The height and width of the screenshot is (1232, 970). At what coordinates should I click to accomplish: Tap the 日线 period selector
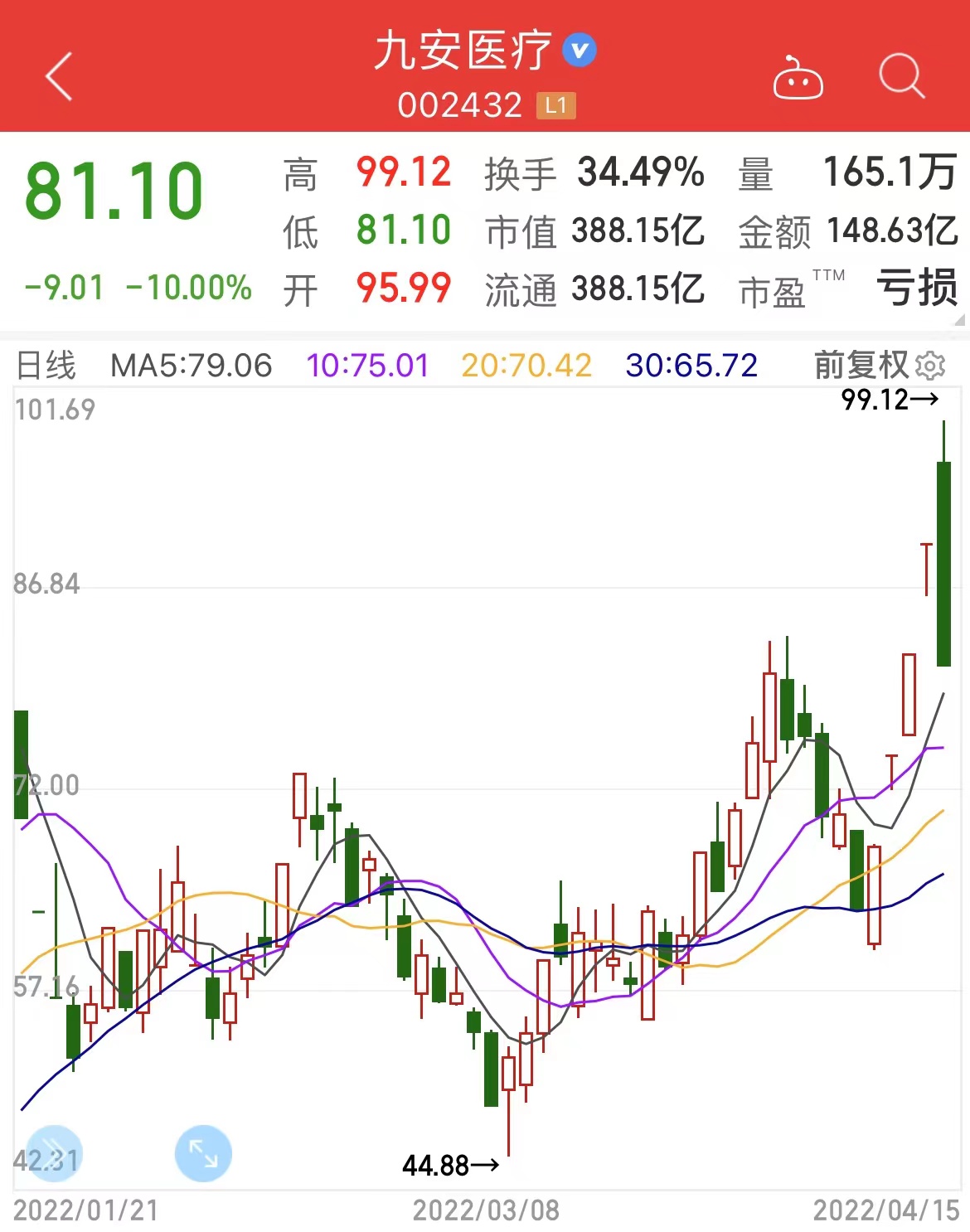[x=46, y=366]
